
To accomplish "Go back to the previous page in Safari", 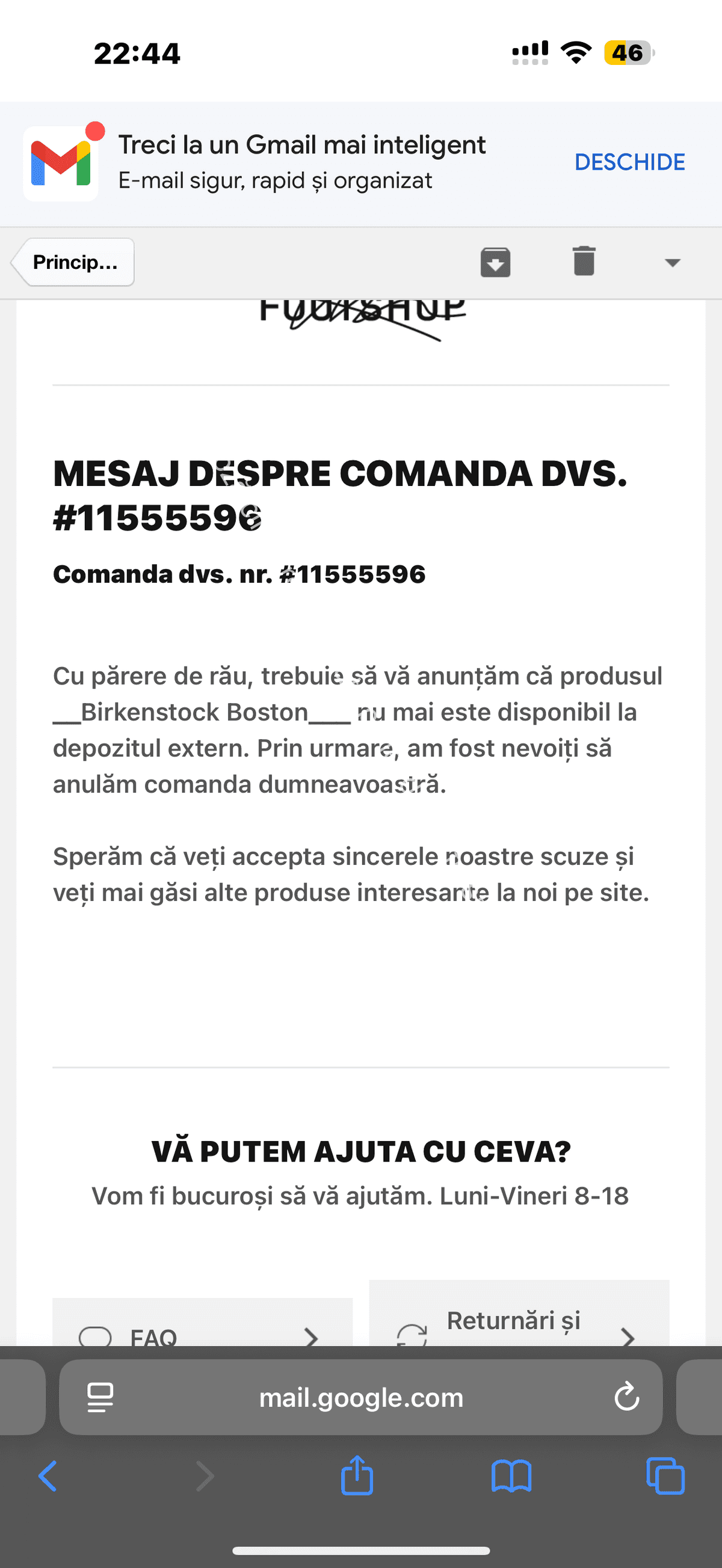I will point(48,1476).
